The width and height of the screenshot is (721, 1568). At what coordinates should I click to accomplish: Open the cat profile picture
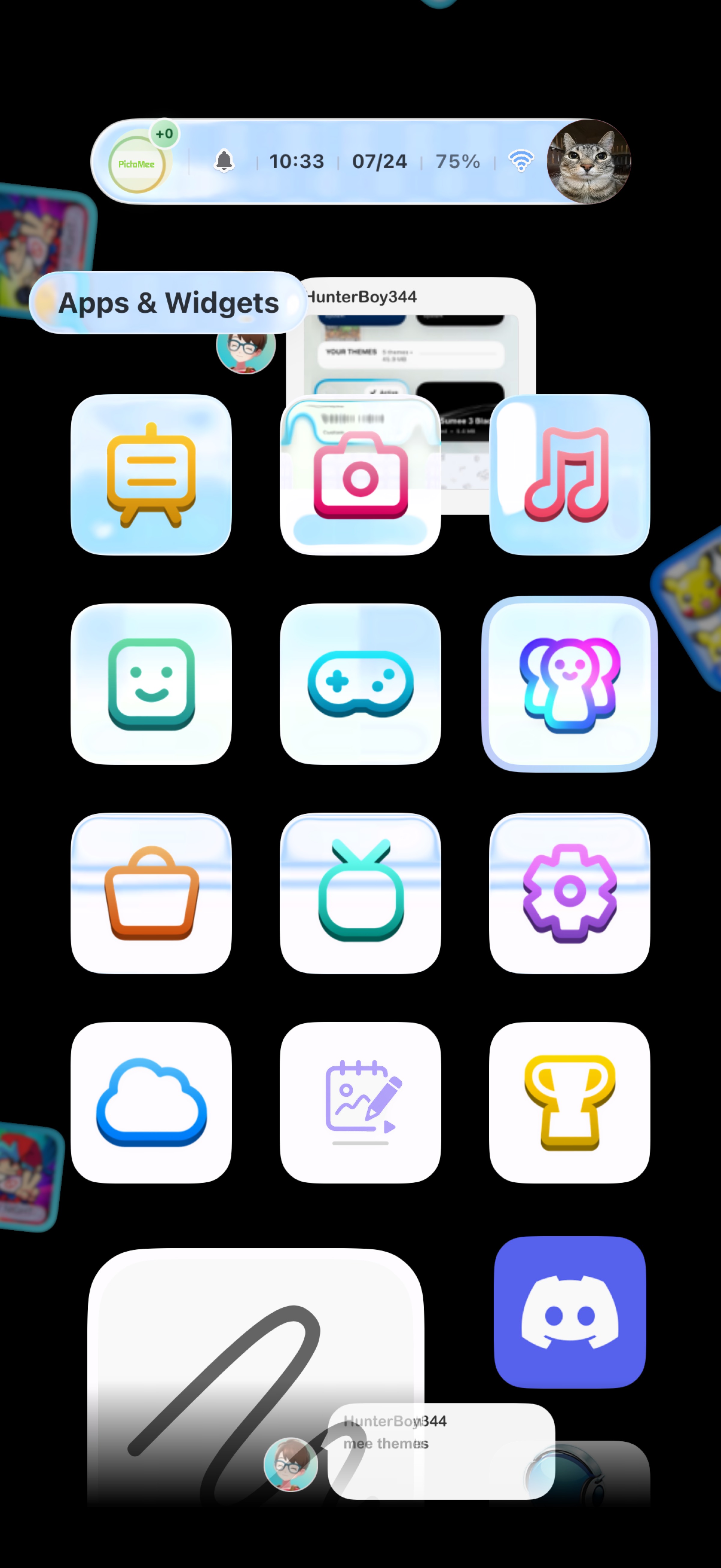(x=589, y=161)
